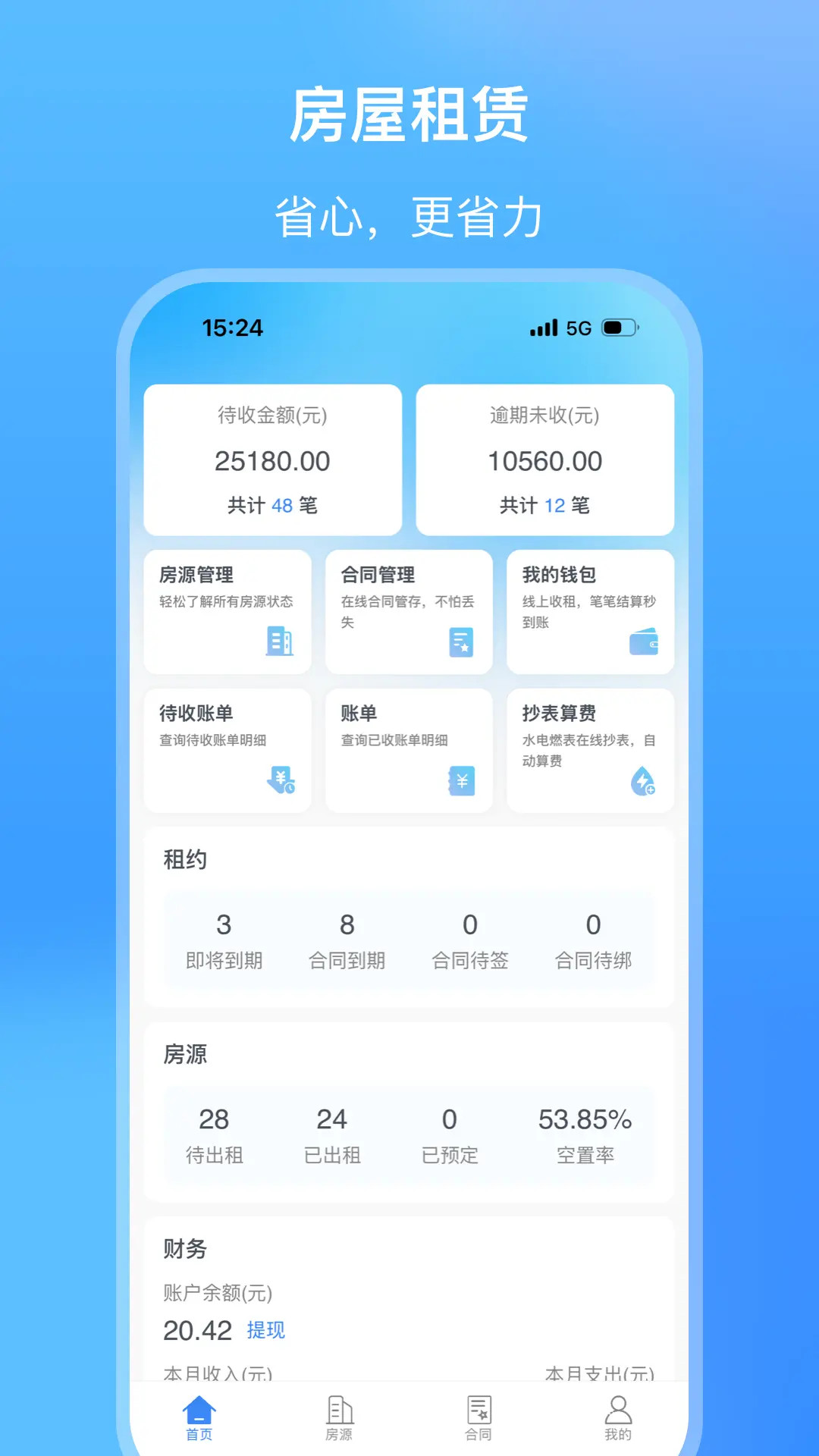Click the 合同 tab icon in bottom bar
Image resolution: width=819 pixels, height=1456 pixels.
[479, 1408]
